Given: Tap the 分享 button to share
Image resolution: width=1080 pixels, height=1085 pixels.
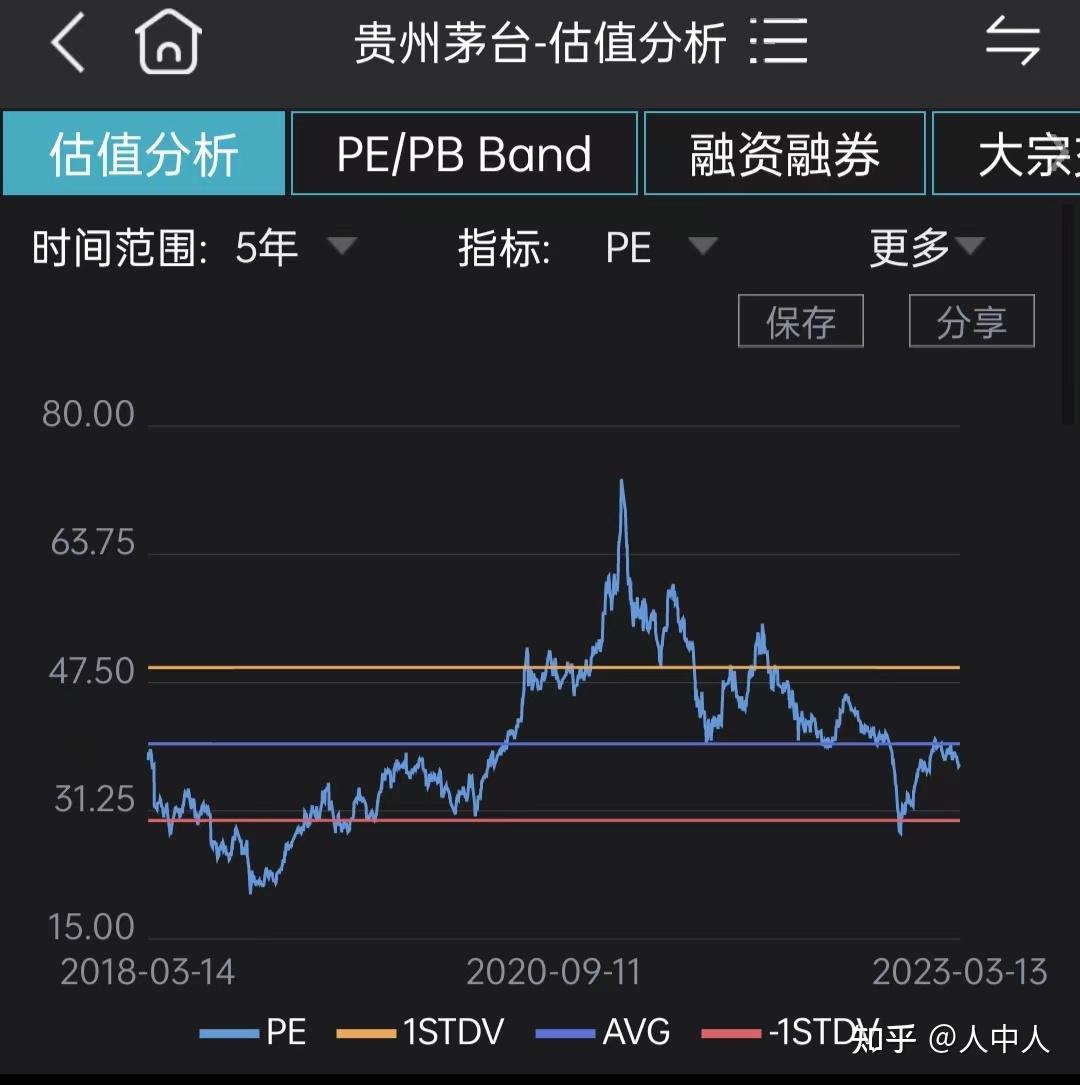Looking at the screenshot, I should 971,321.
